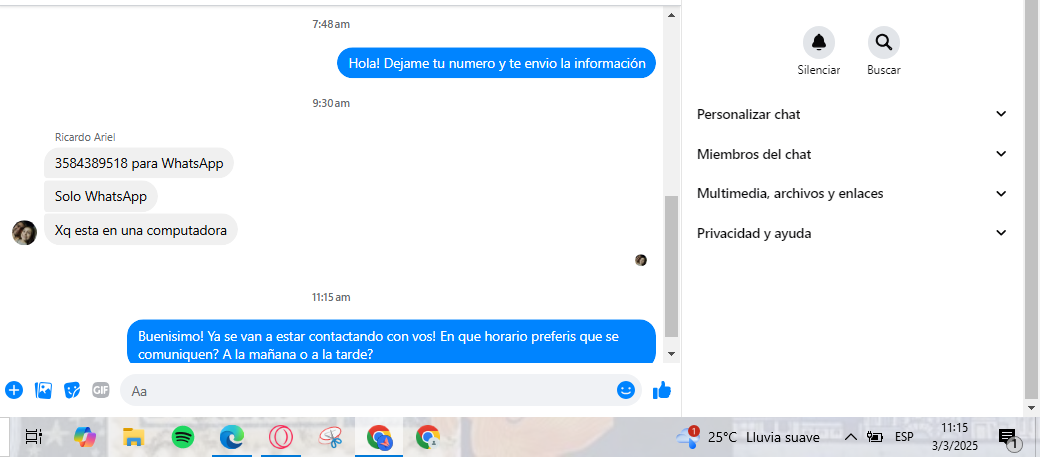Viewport: 1040px width, 457px height.
Task: Open the emoji picker in message box
Action: pos(626,390)
